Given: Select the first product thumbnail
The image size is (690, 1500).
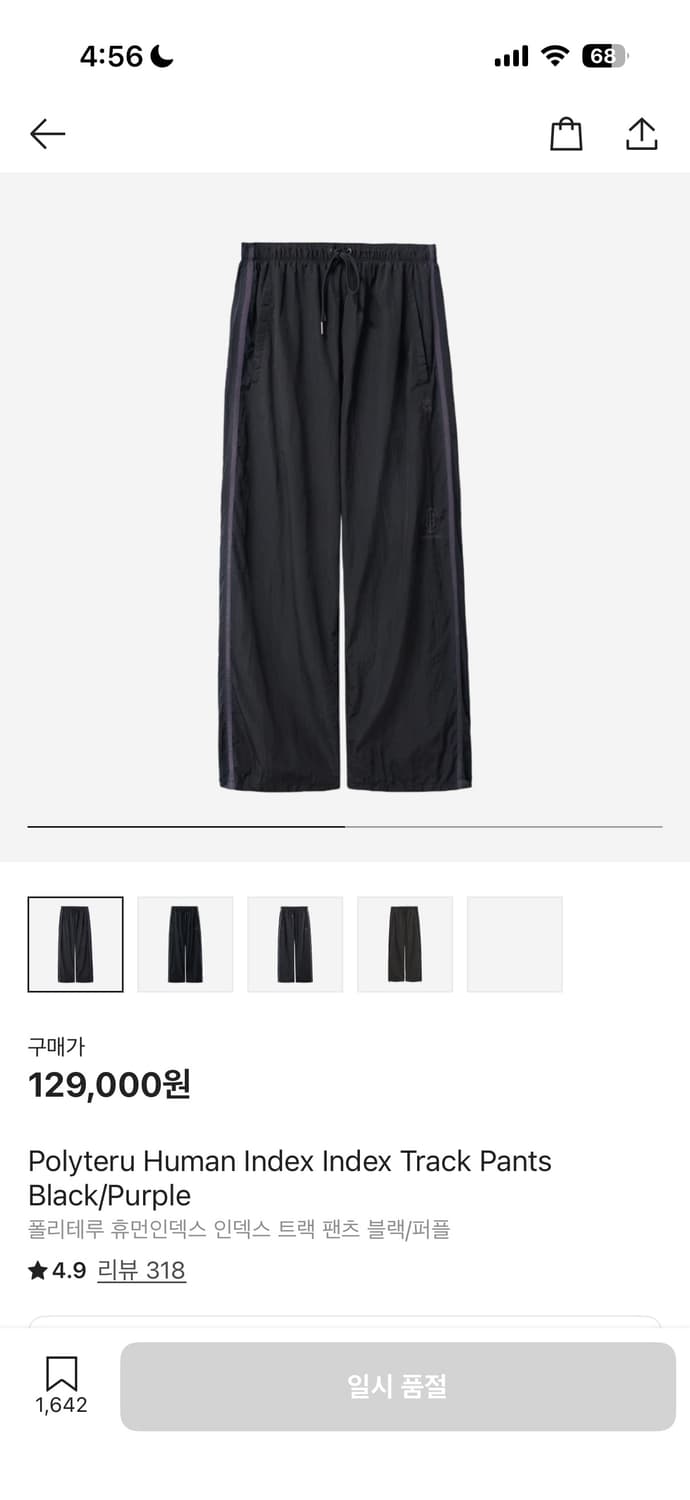Looking at the screenshot, I should click(x=75, y=944).
